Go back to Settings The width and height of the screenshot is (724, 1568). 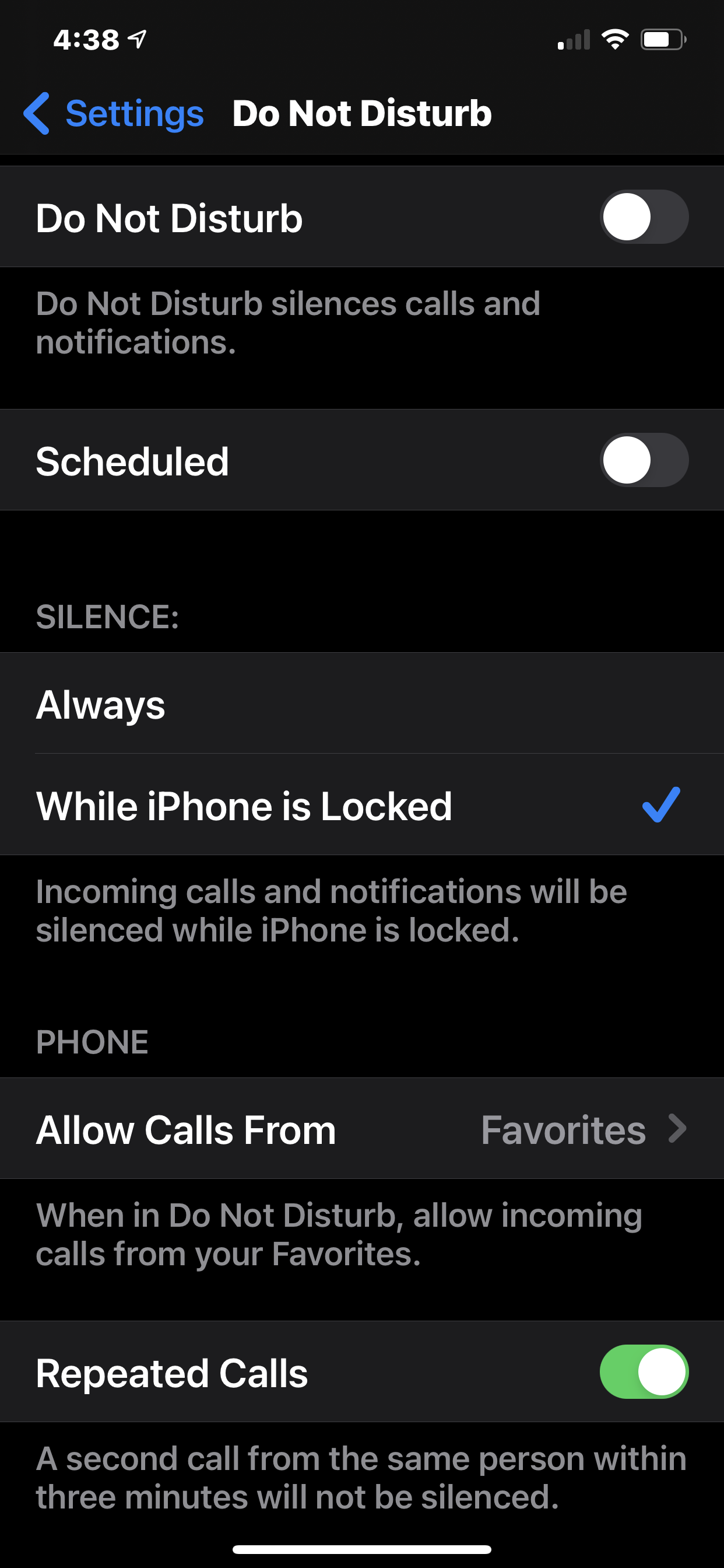tap(114, 114)
